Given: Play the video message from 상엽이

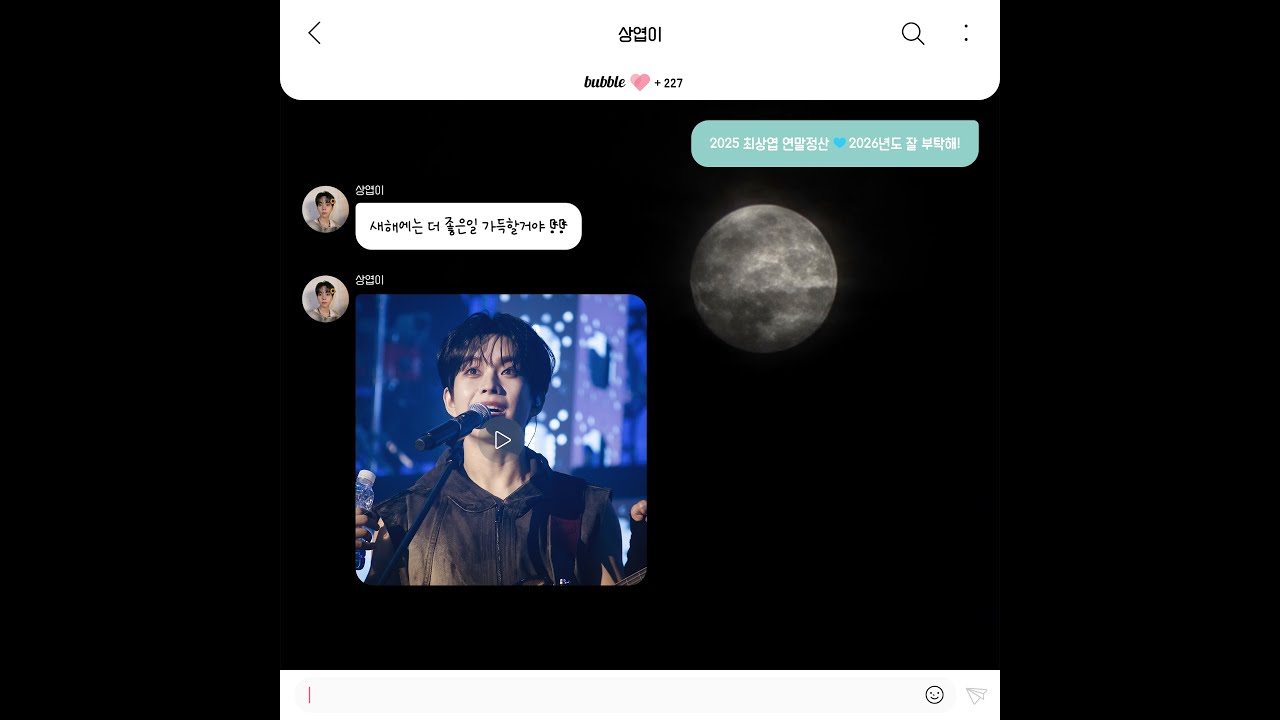Looking at the screenshot, I should point(502,440).
